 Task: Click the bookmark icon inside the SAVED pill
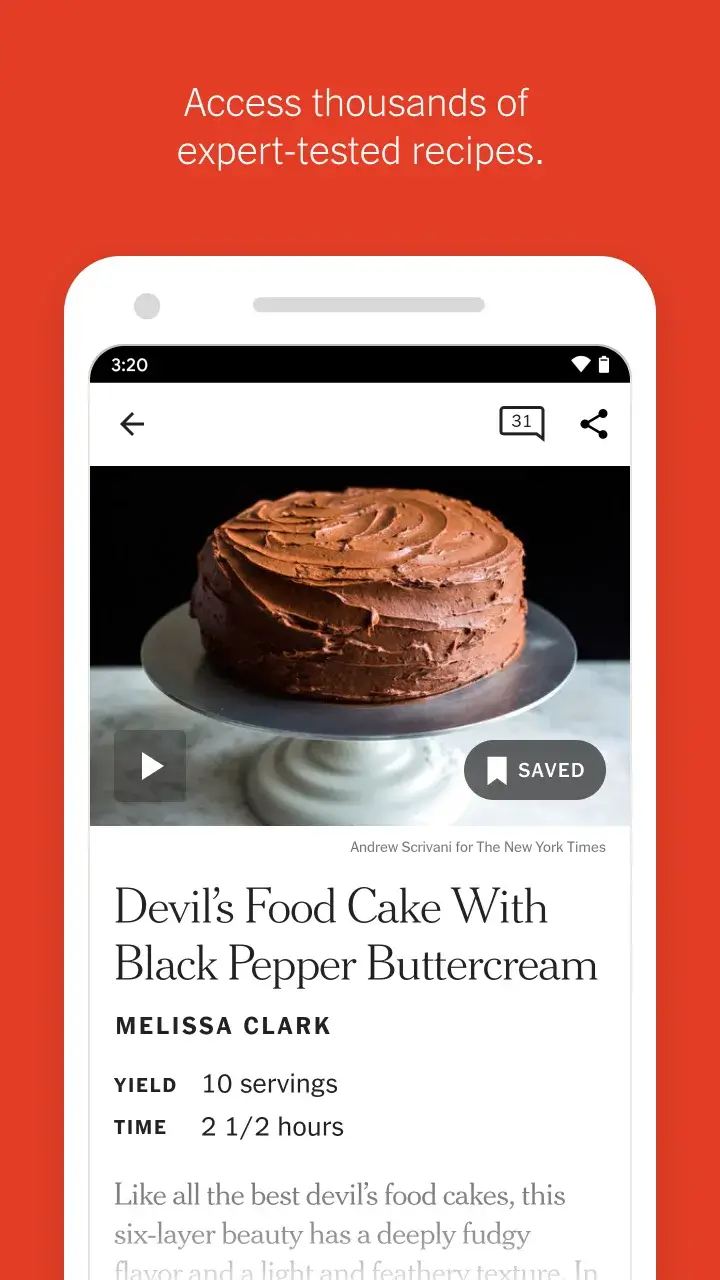(497, 770)
